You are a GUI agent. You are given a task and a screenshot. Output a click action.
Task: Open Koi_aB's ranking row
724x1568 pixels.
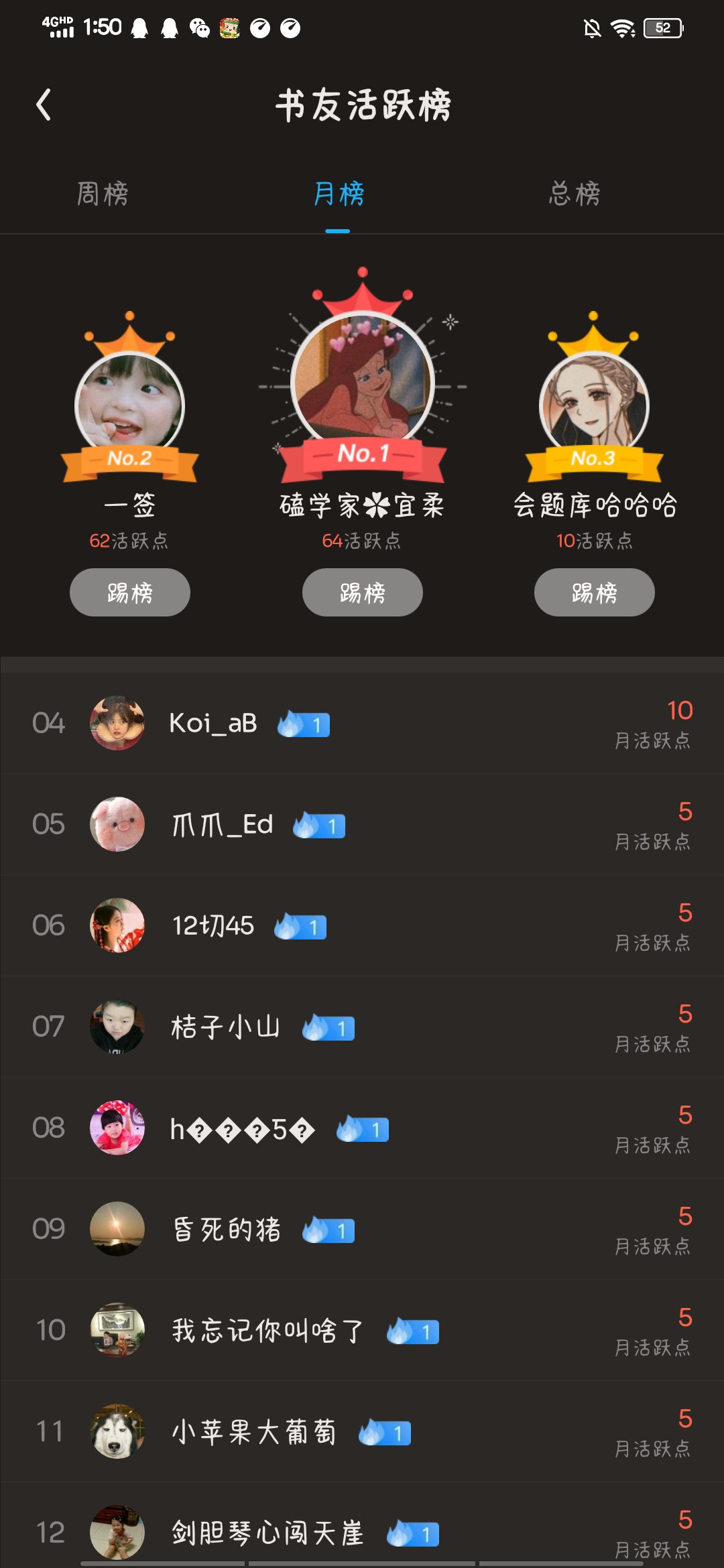pos(362,724)
